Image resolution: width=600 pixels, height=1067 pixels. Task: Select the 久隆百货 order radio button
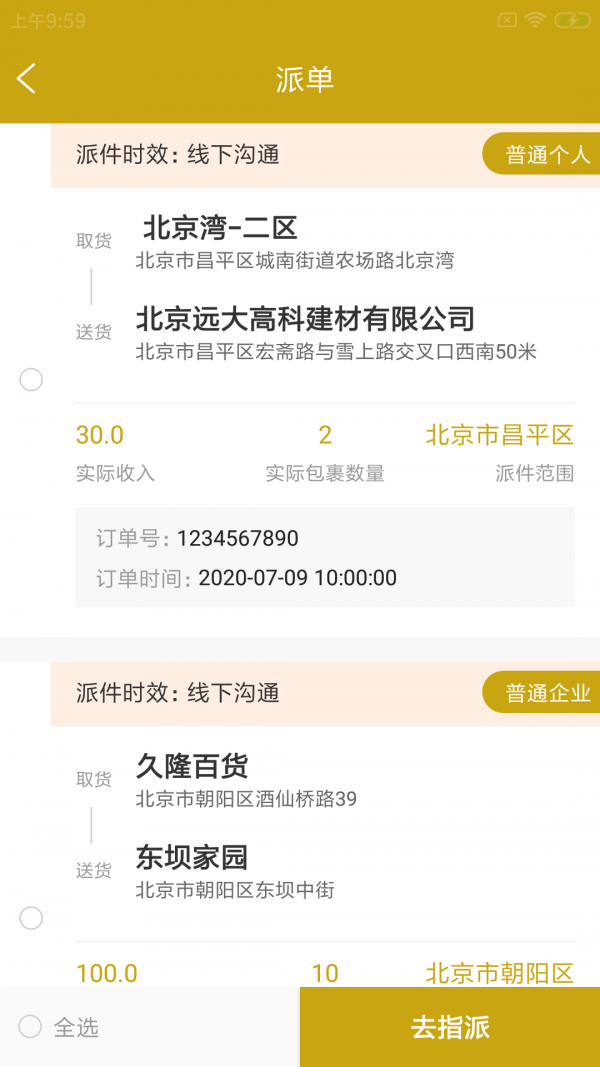(x=31, y=918)
